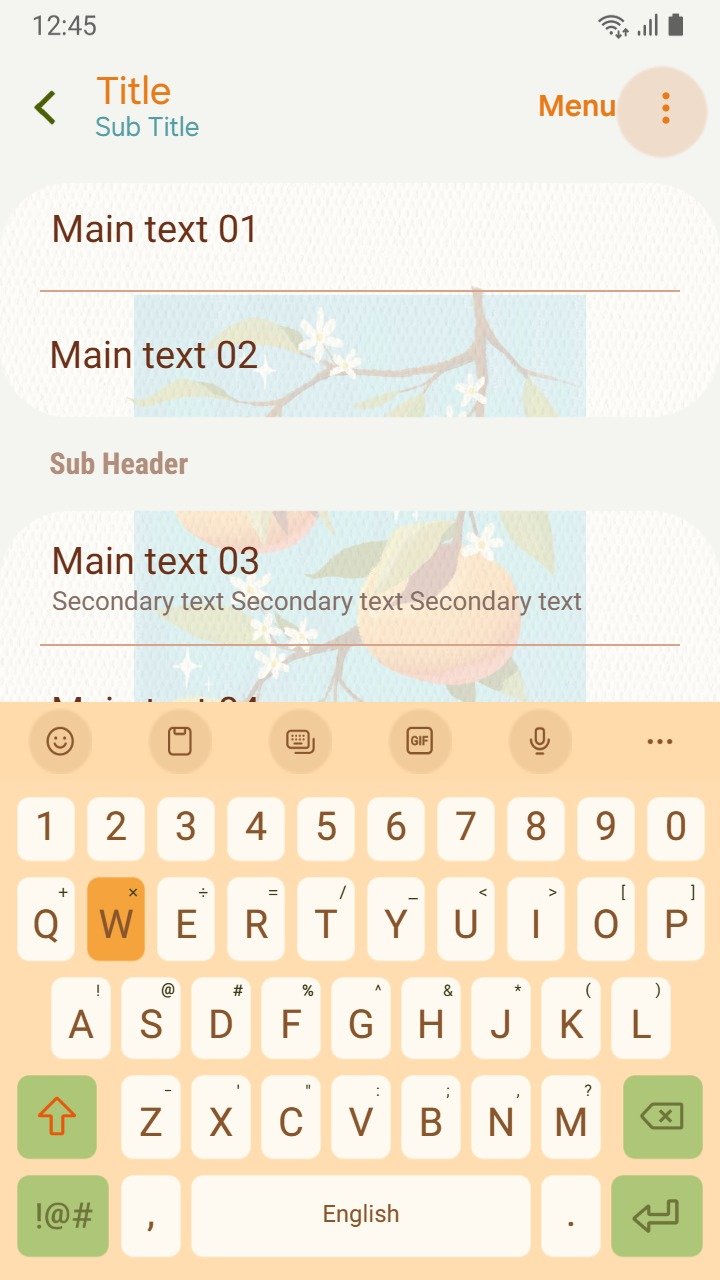Select the Main text 03 row

coord(360,578)
